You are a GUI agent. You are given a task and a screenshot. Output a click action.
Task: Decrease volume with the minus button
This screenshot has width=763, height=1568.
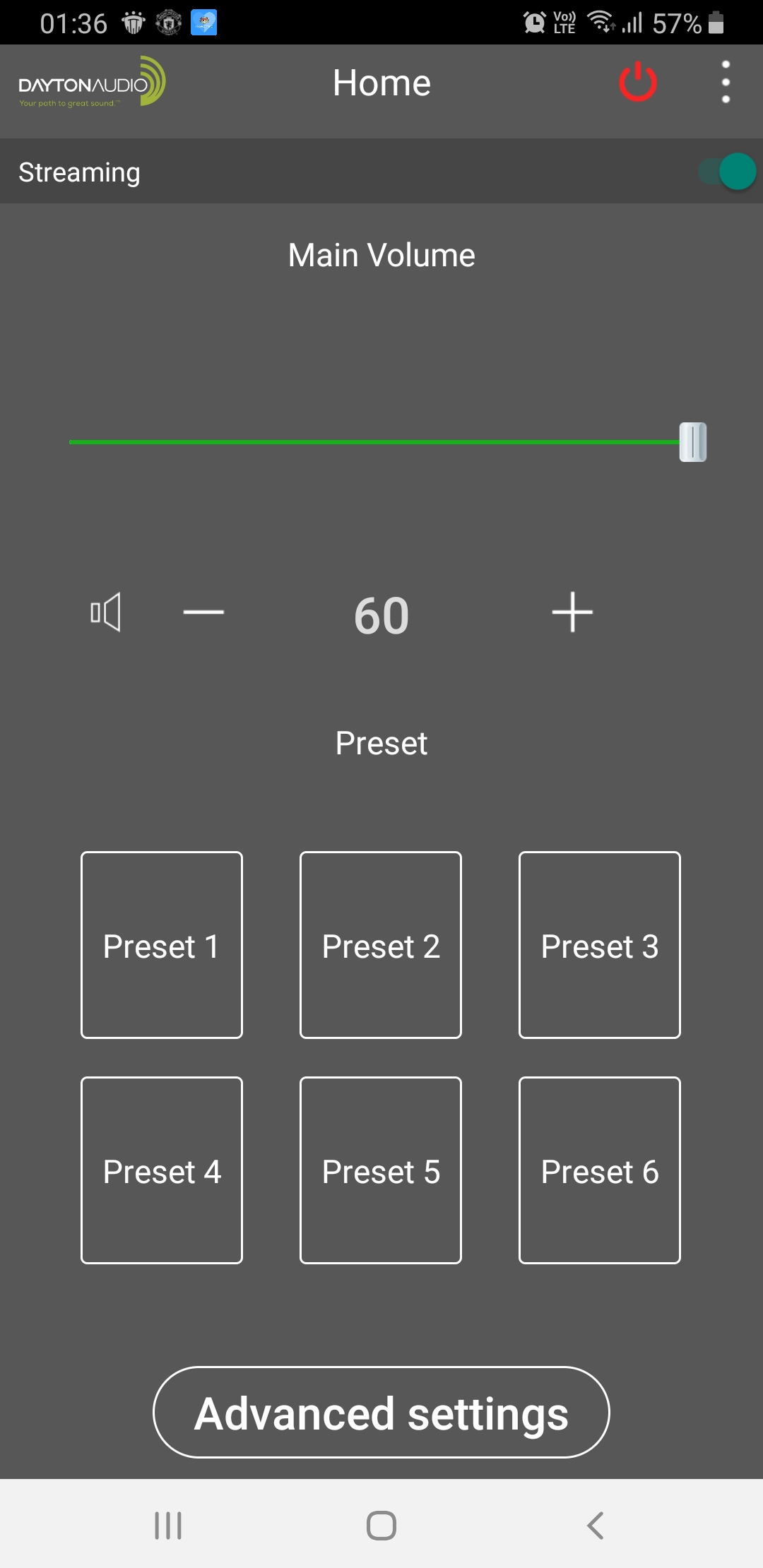point(203,612)
